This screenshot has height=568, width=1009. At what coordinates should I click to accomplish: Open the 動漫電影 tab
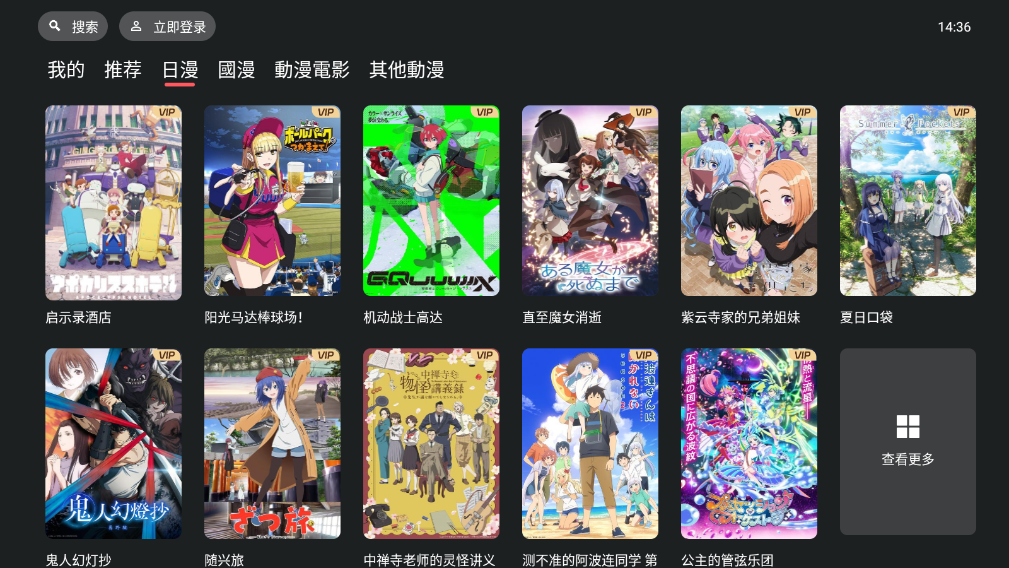(312, 70)
